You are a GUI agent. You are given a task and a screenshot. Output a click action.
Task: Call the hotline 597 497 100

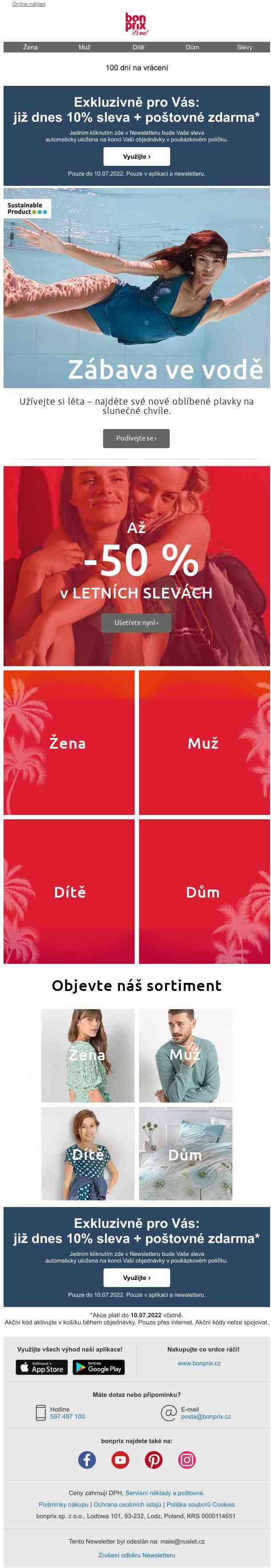coord(68,1416)
